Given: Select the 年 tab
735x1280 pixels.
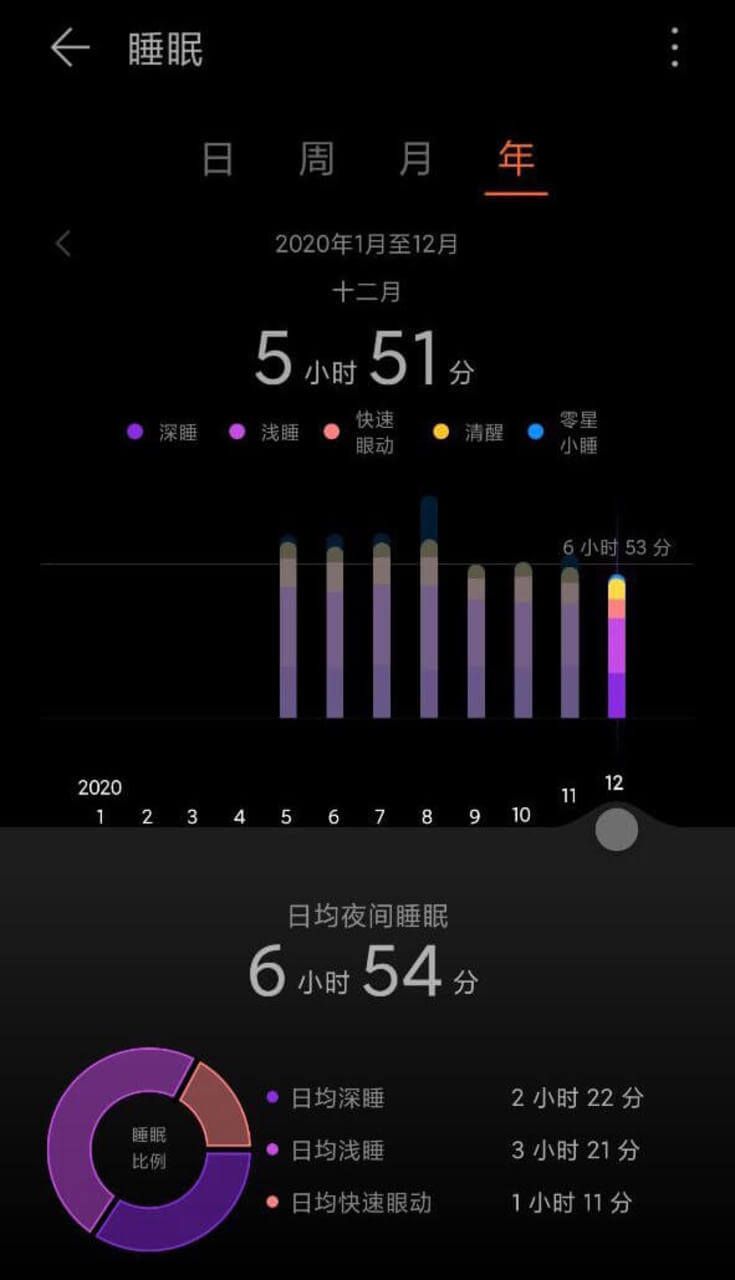Looking at the screenshot, I should tap(517, 158).
